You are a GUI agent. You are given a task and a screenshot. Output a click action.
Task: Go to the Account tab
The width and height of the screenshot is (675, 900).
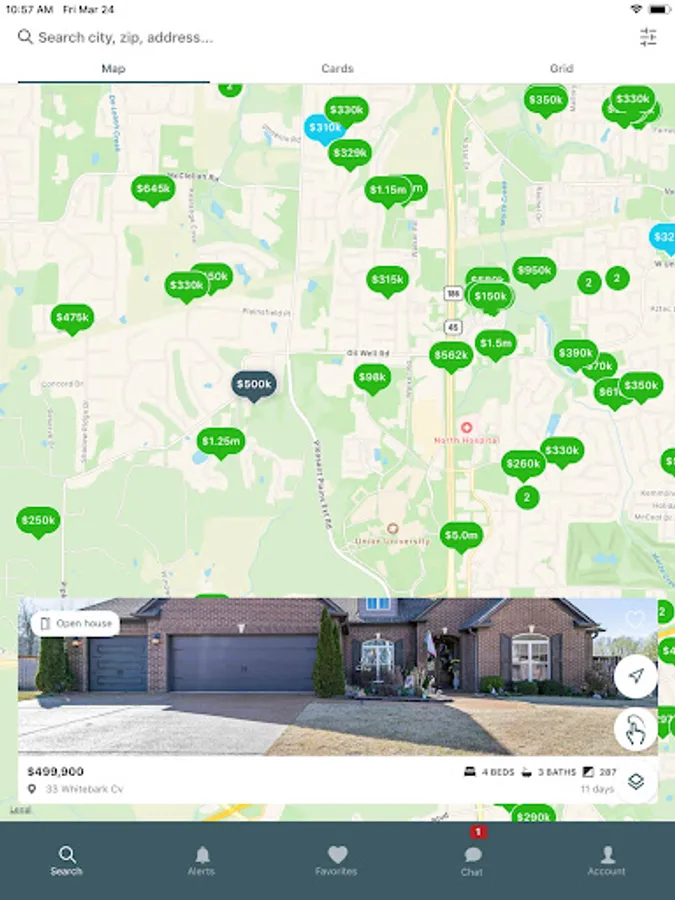[607, 861]
